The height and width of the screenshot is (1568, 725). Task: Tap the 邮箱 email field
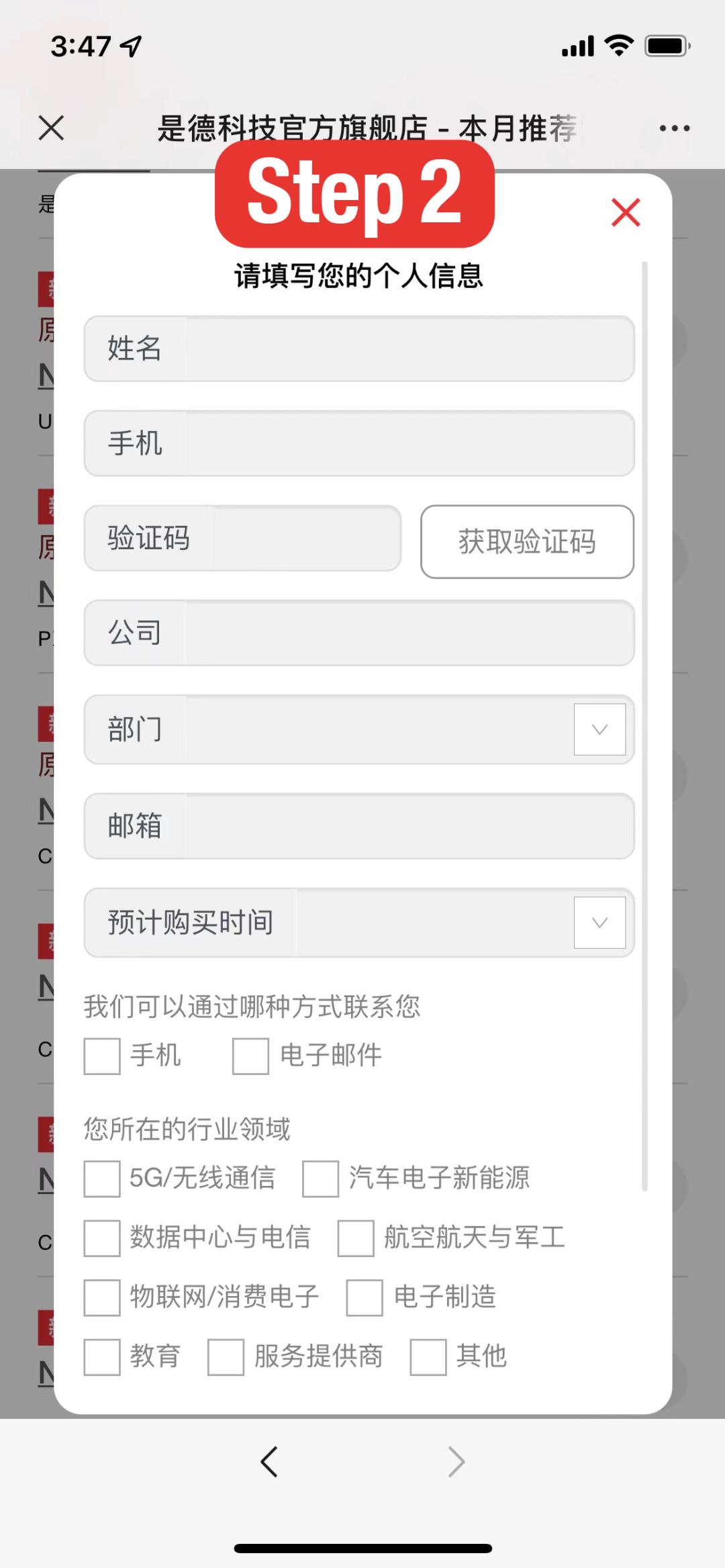pyautogui.click(x=359, y=826)
